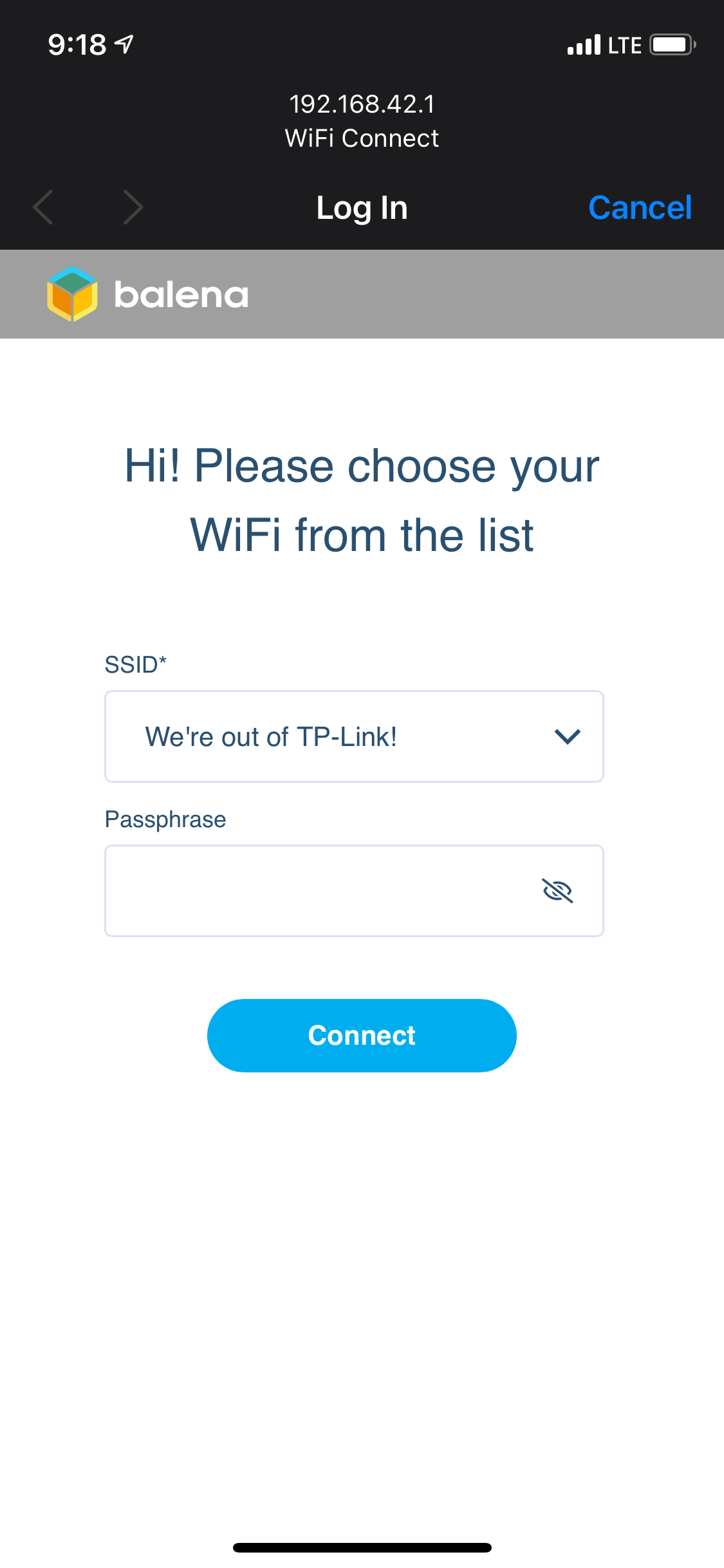Image resolution: width=724 pixels, height=1568 pixels.
Task: Go forward with the browser forward arrow
Action: [x=133, y=207]
